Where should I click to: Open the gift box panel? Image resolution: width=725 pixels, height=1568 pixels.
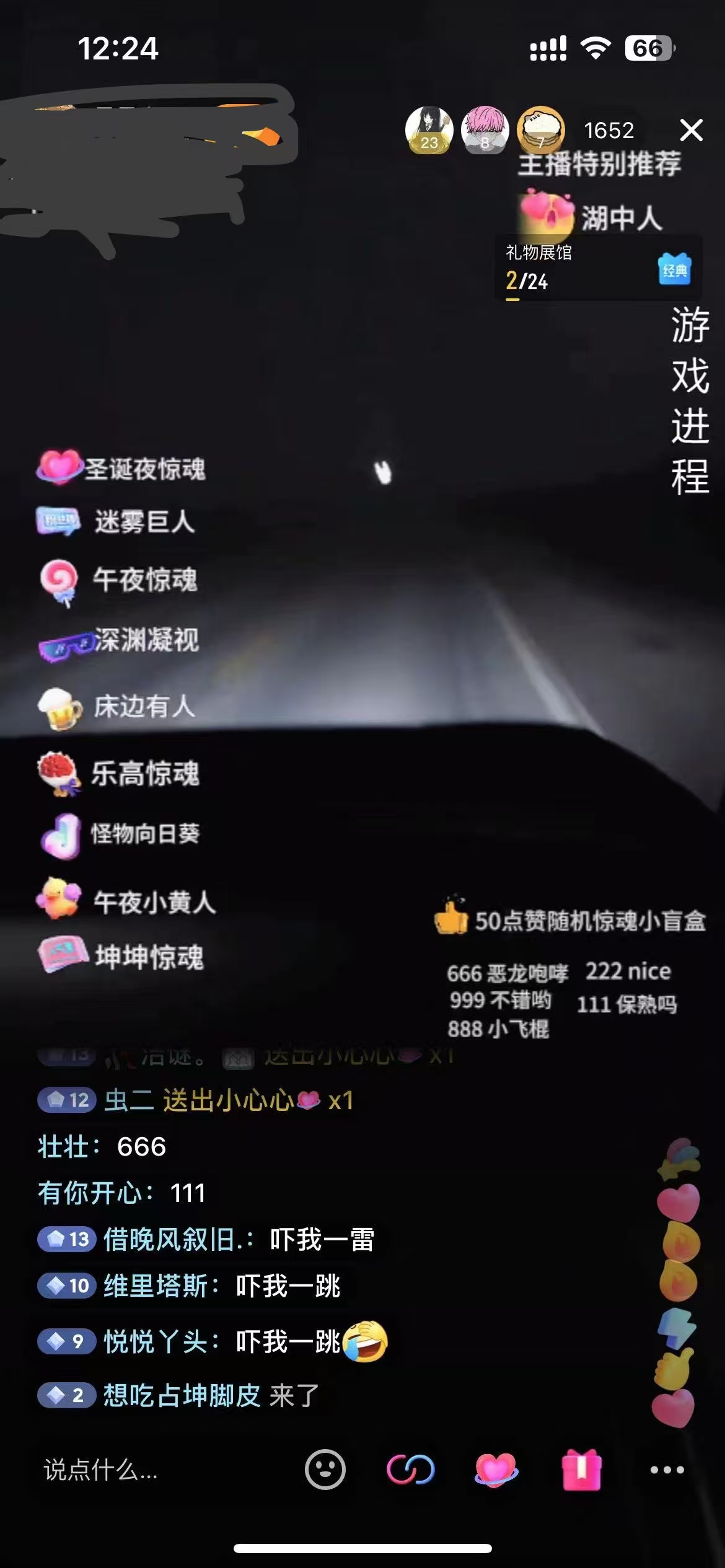click(581, 1470)
